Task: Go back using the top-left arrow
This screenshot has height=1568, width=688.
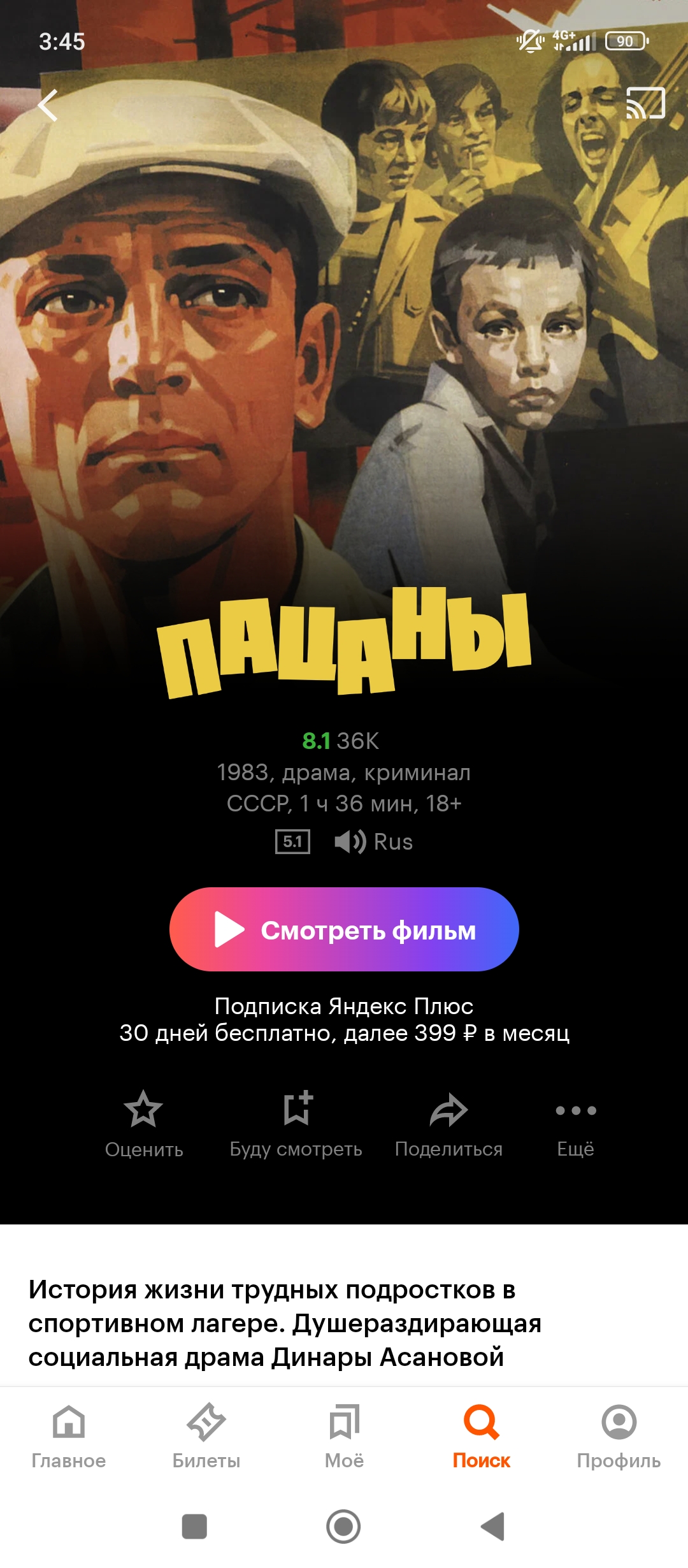Action: tap(48, 105)
